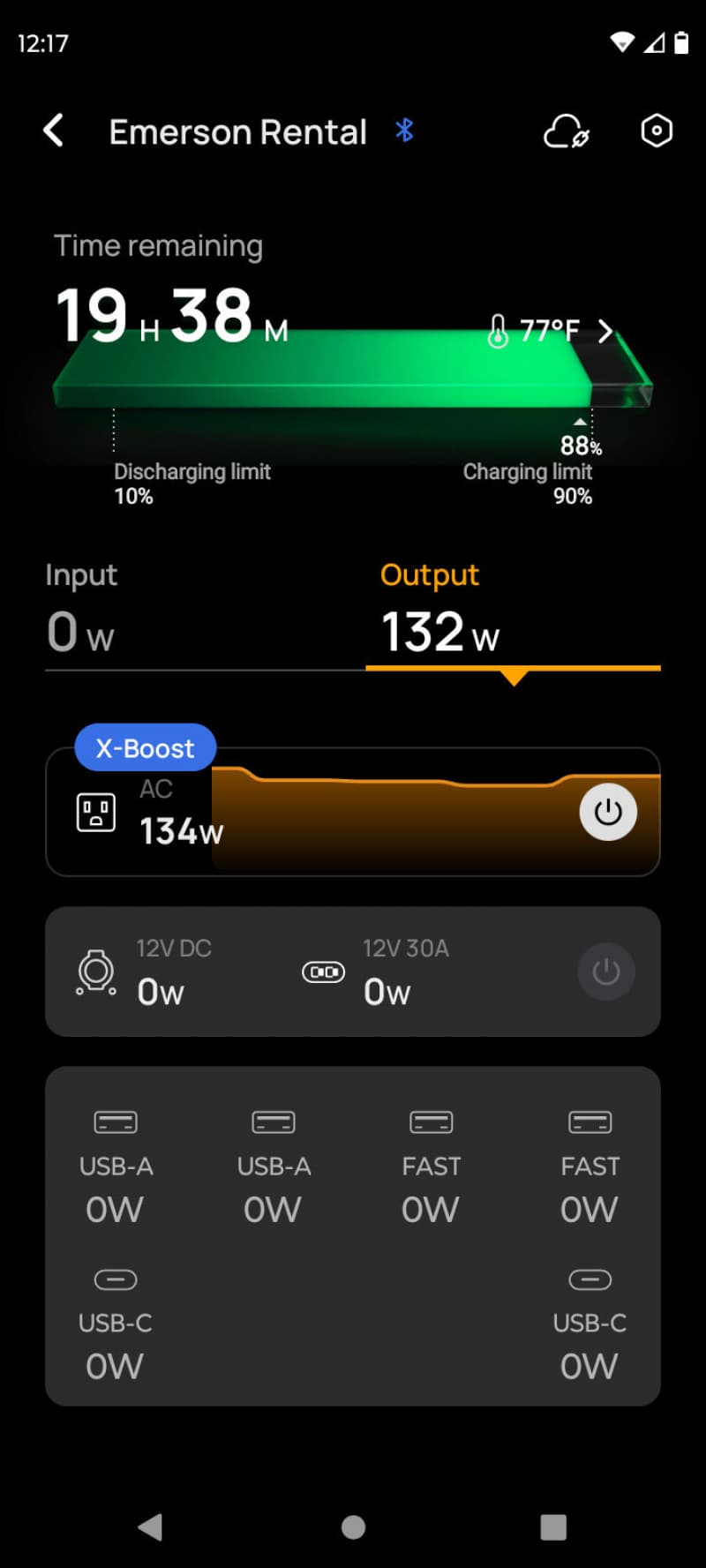Open recent apps from navigation bar

click(553, 1527)
